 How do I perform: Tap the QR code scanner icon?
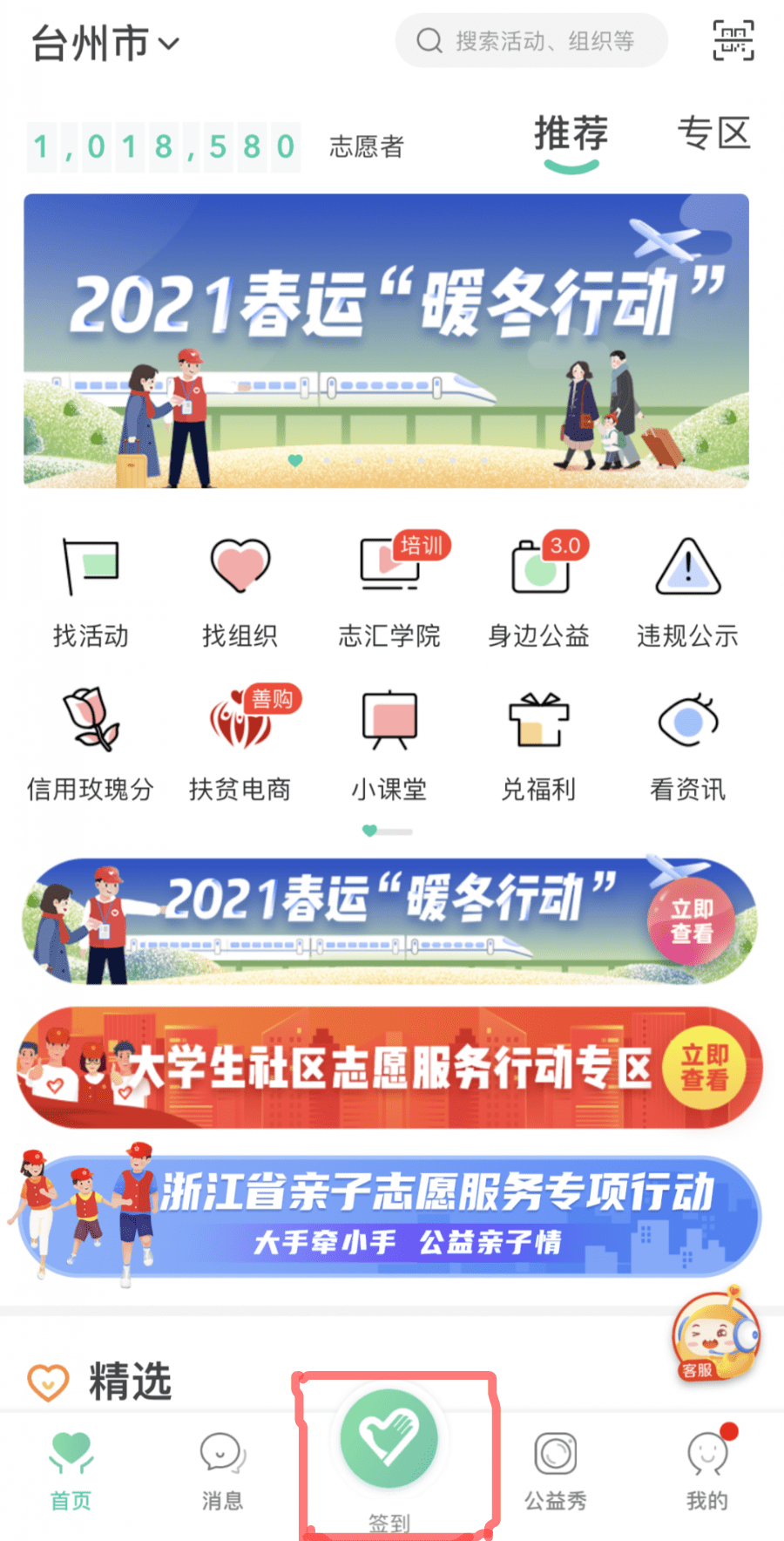click(733, 40)
